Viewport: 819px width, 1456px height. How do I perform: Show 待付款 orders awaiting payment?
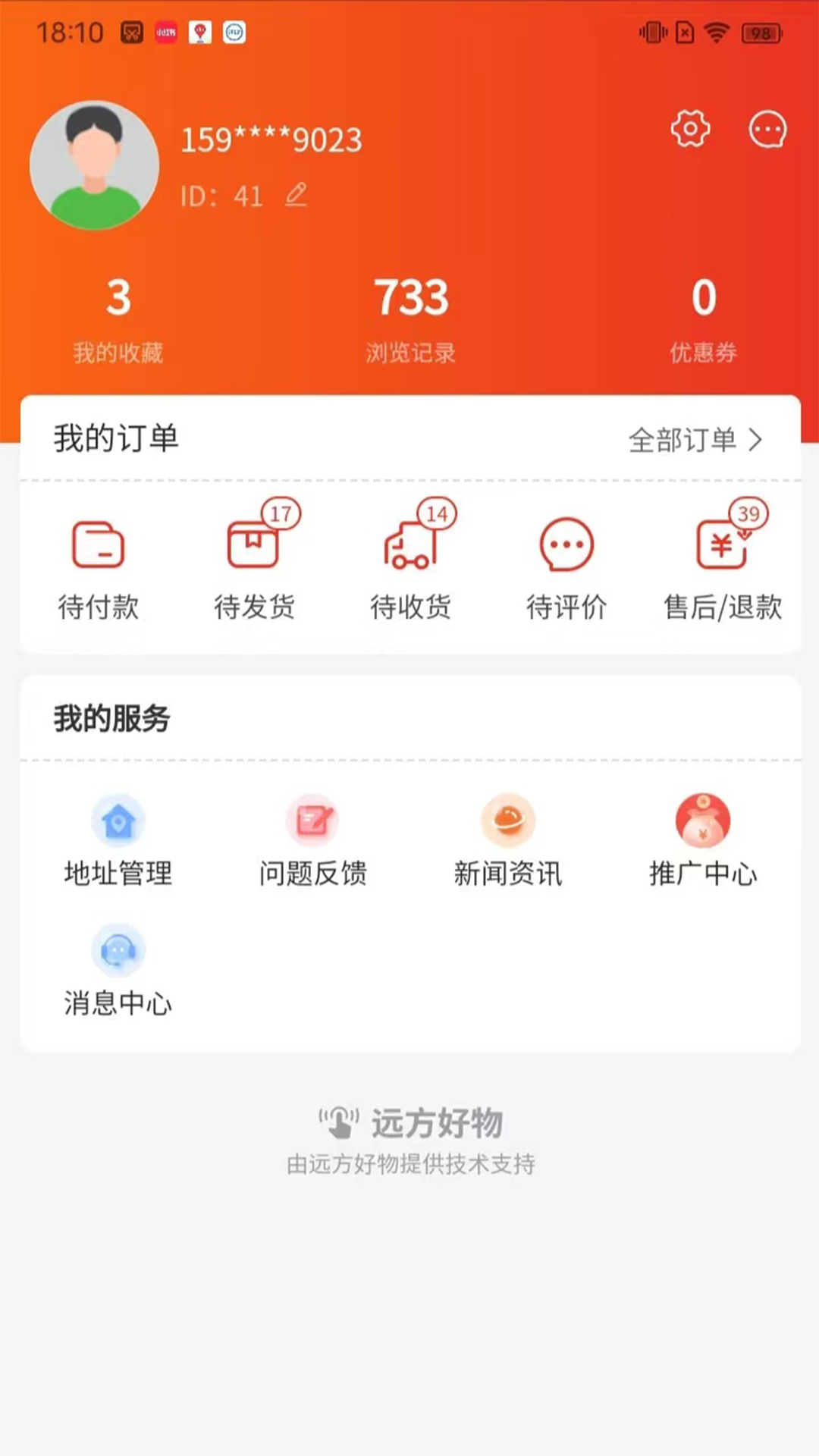point(99,569)
